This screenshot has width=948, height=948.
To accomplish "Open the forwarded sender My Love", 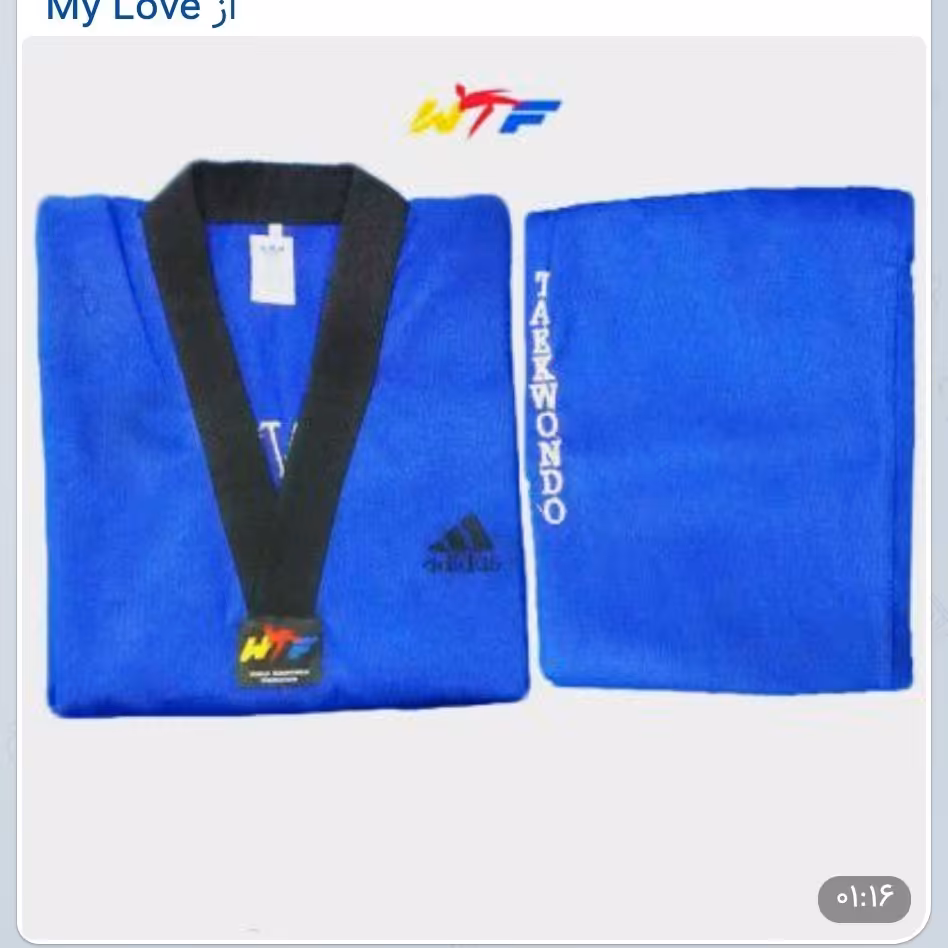I will (124, 11).
